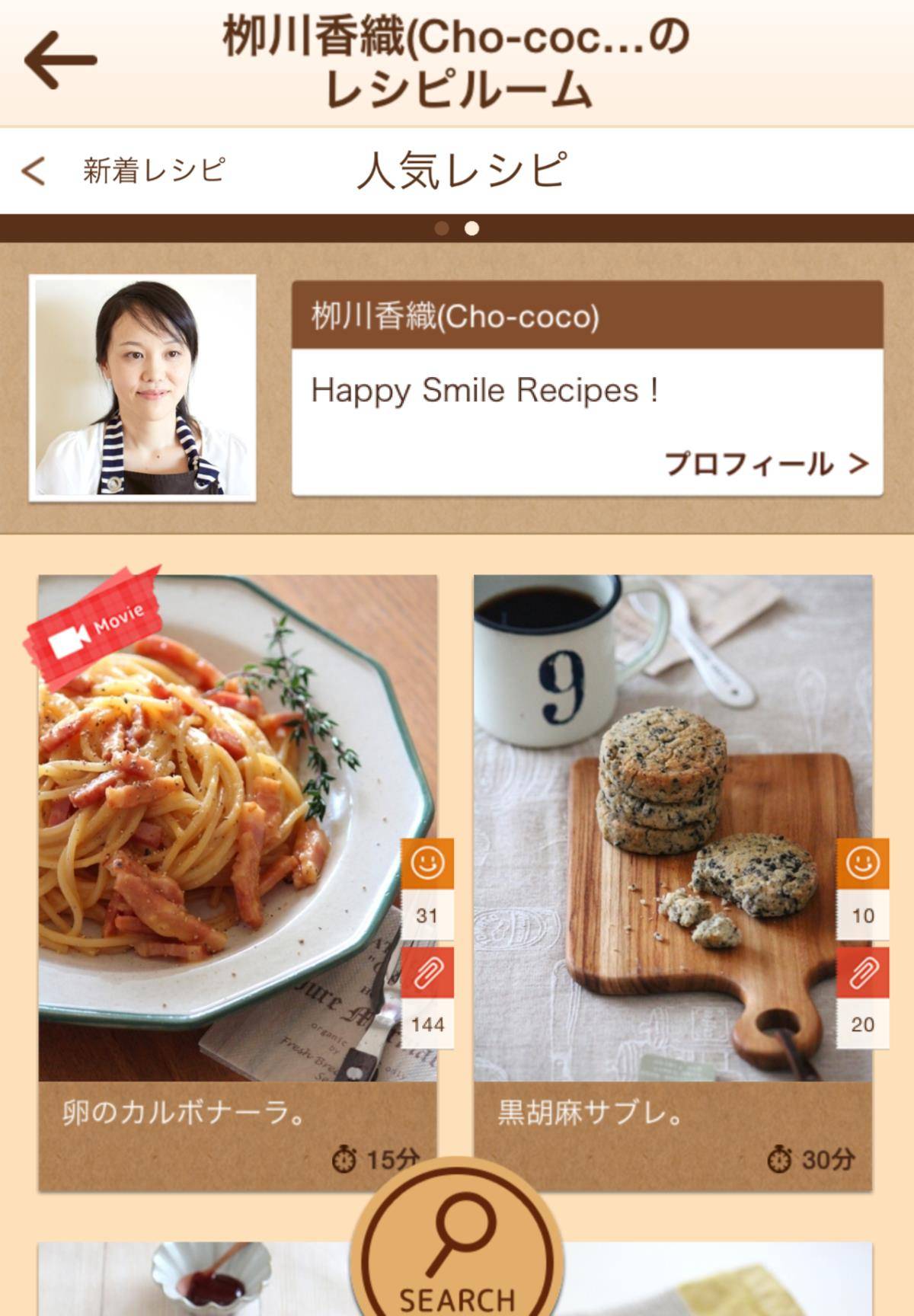Image resolution: width=914 pixels, height=1316 pixels.
Task: Tap 柳川香織's profile photo
Action: coord(142,388)
